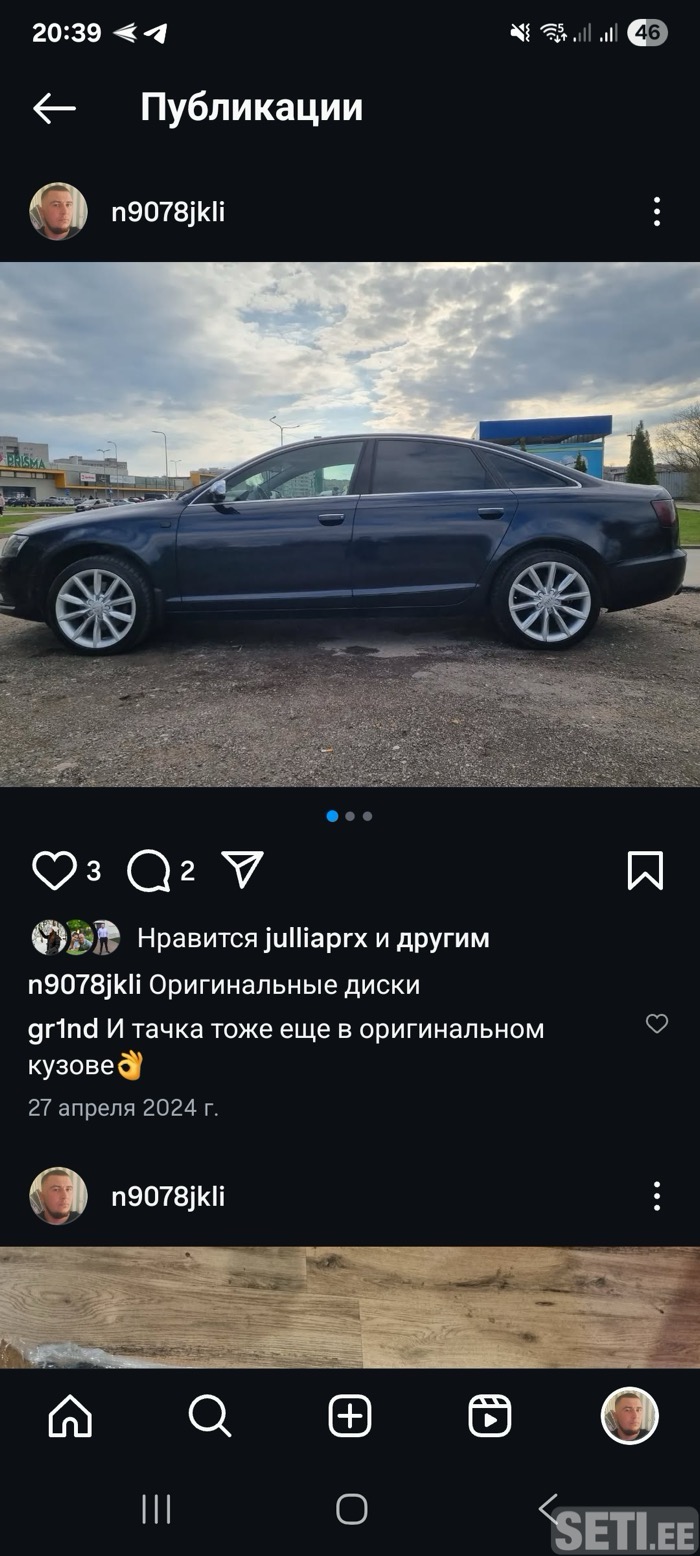Go back from Публикации screen
The width and height of the screenshot is (700, 1556).
pos(54,108)
